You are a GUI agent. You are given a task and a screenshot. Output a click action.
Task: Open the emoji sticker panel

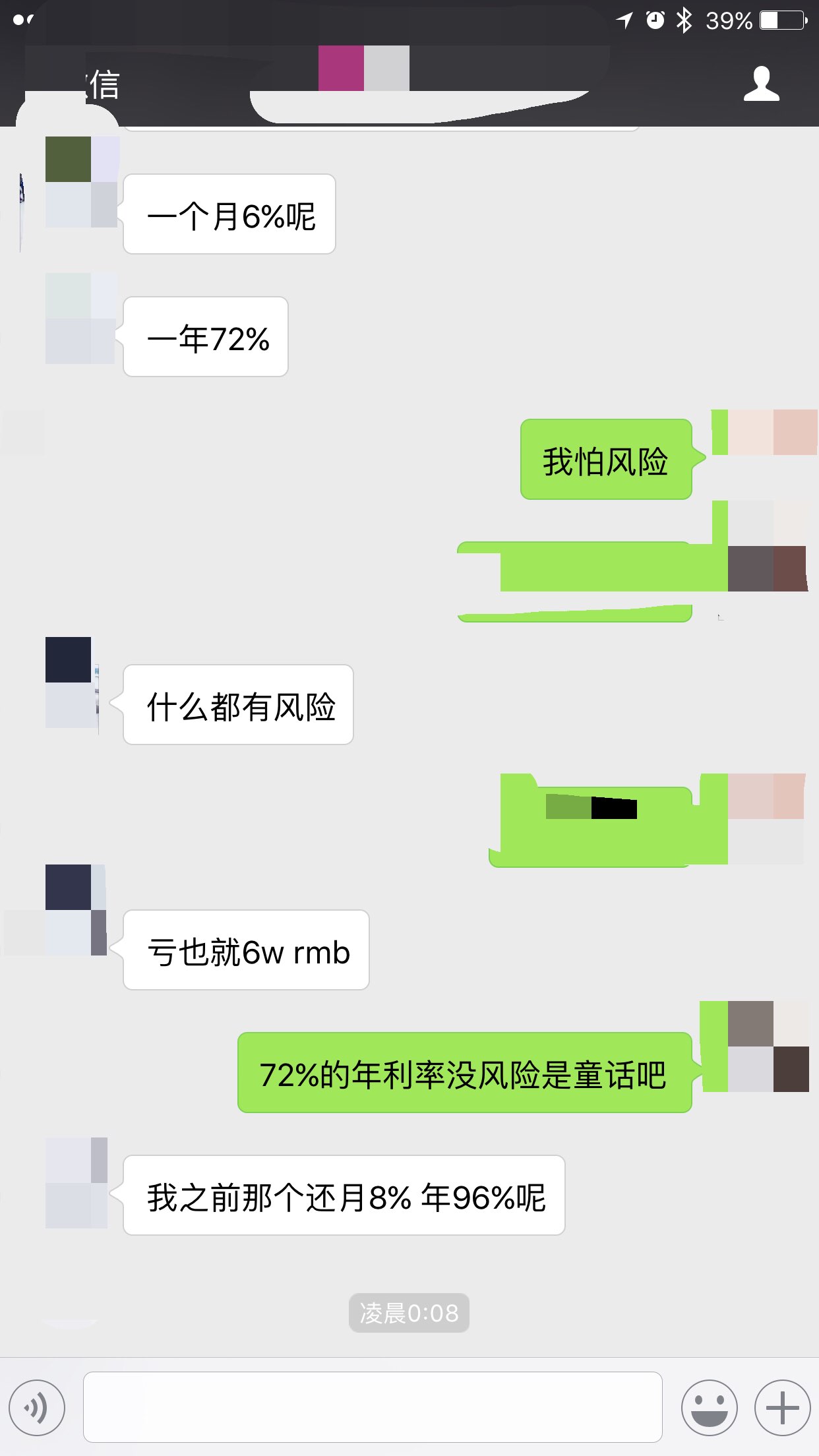click(709, 1407)
